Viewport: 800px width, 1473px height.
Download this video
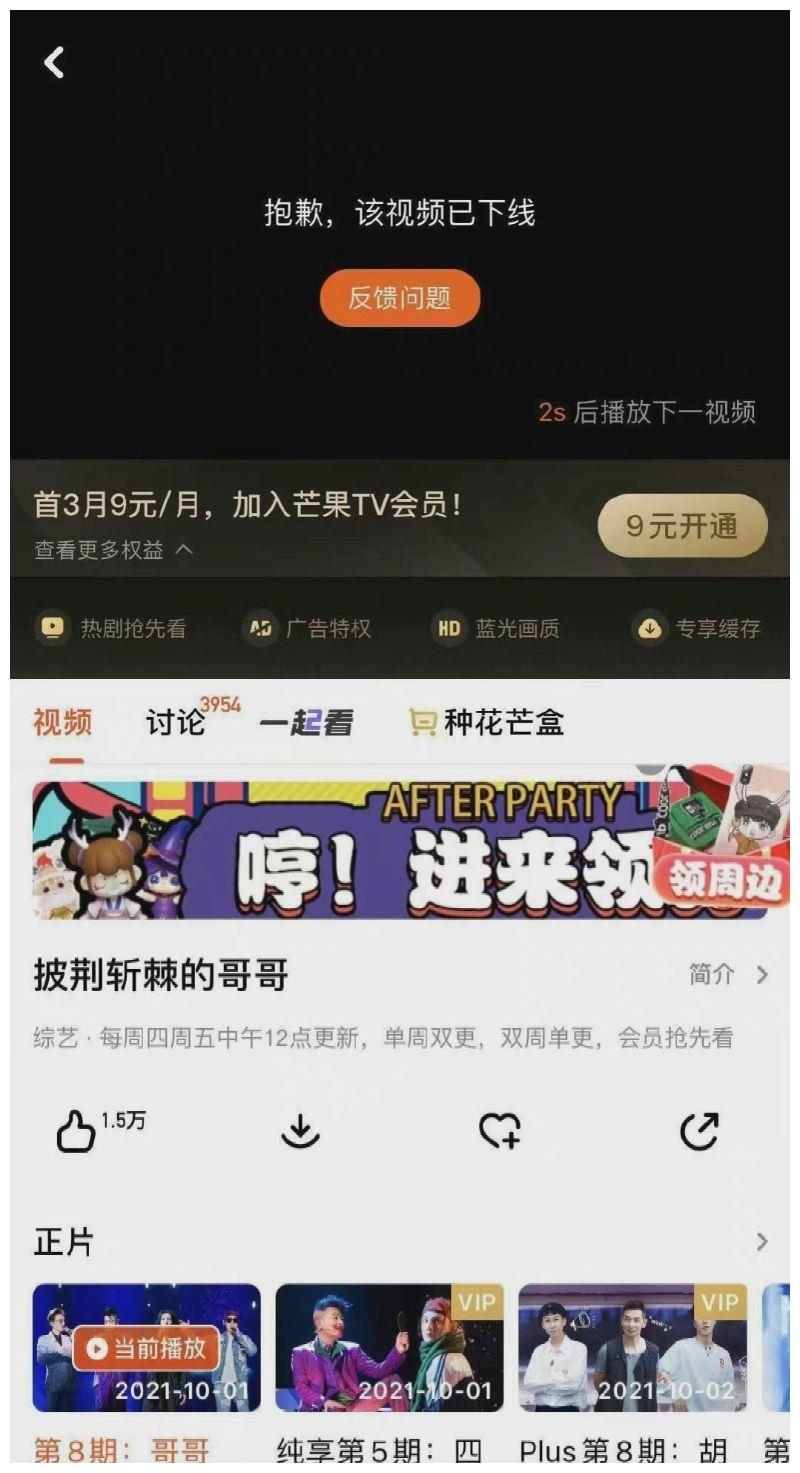tap(300, 1132)
